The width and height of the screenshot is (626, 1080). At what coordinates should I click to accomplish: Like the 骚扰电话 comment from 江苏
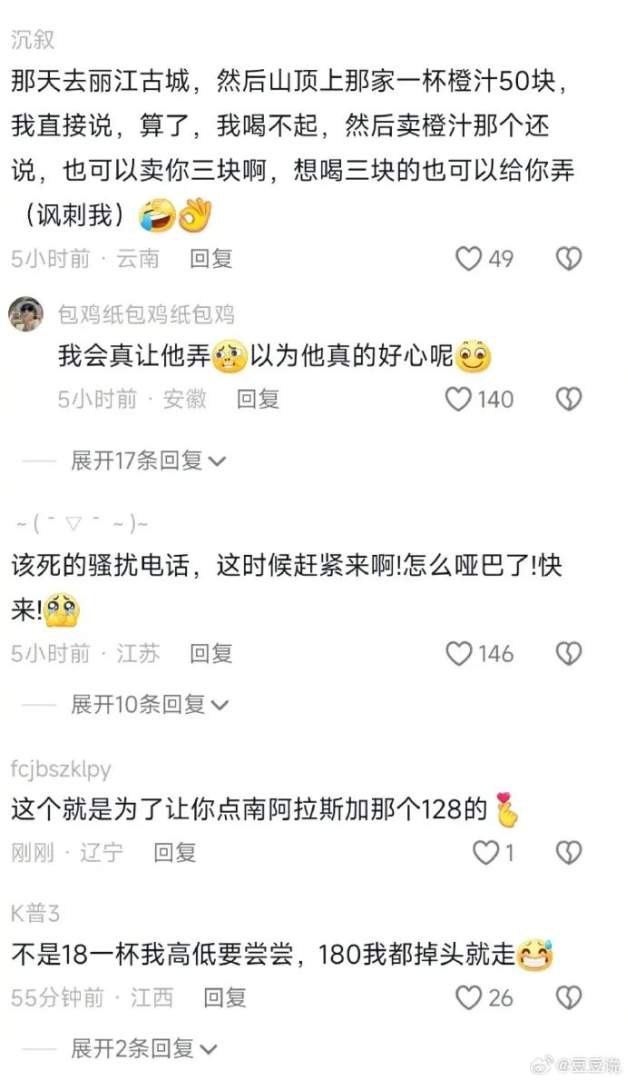click(x=458, y=654)
